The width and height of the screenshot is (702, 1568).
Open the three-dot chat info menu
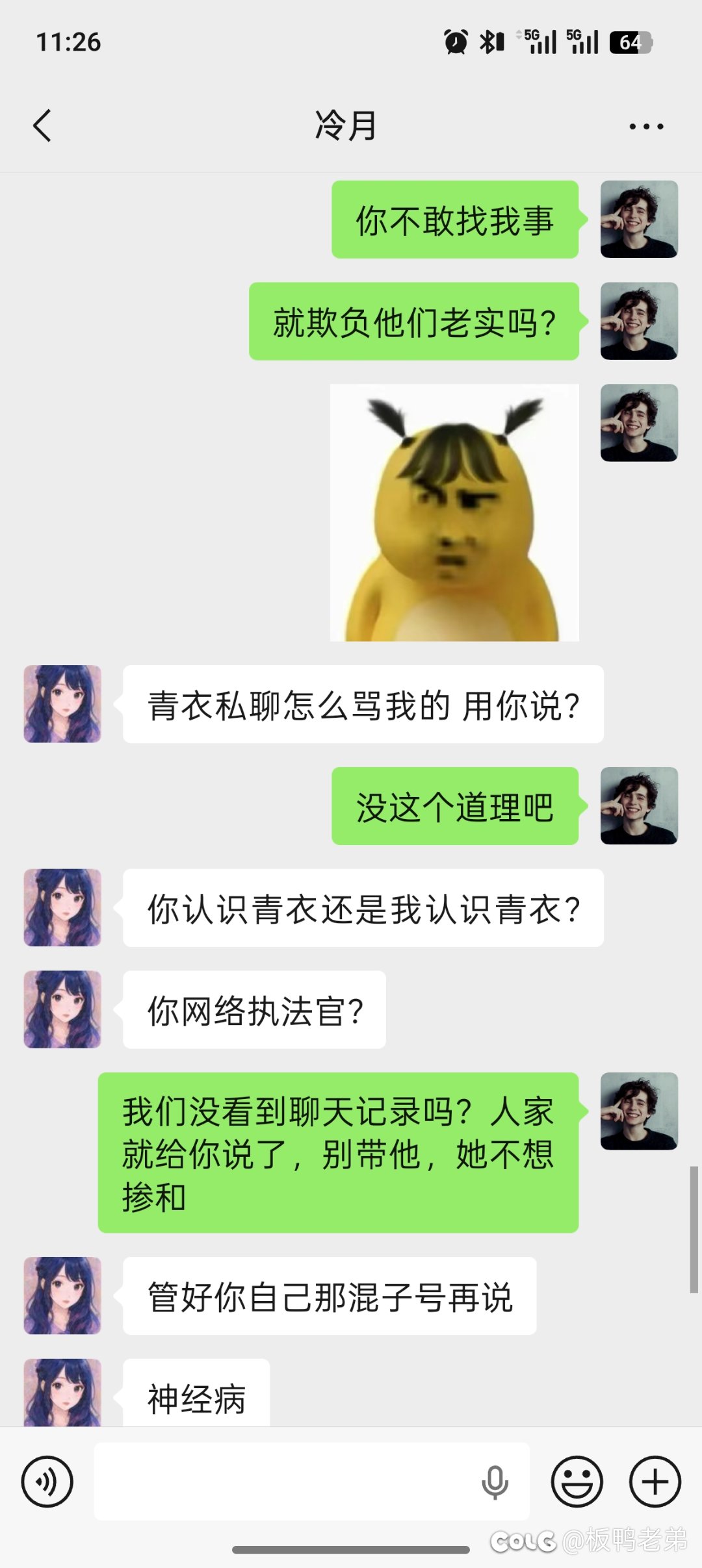point(646,127)
